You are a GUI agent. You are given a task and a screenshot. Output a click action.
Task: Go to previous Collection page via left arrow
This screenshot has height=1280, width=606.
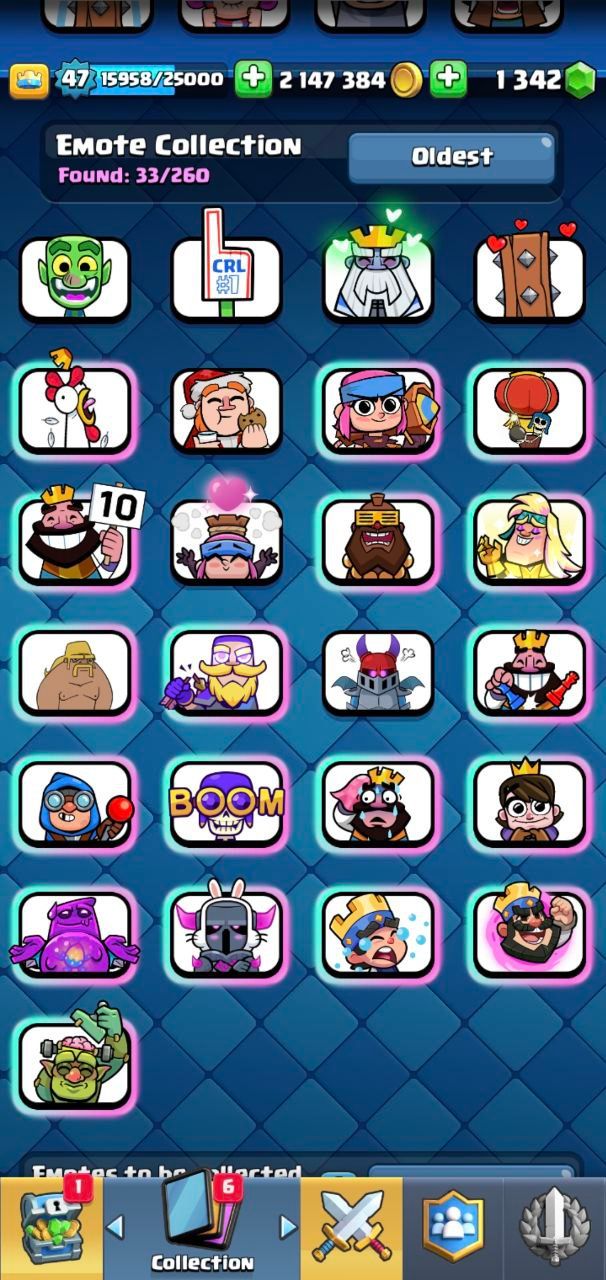(x=116, y=1226)
